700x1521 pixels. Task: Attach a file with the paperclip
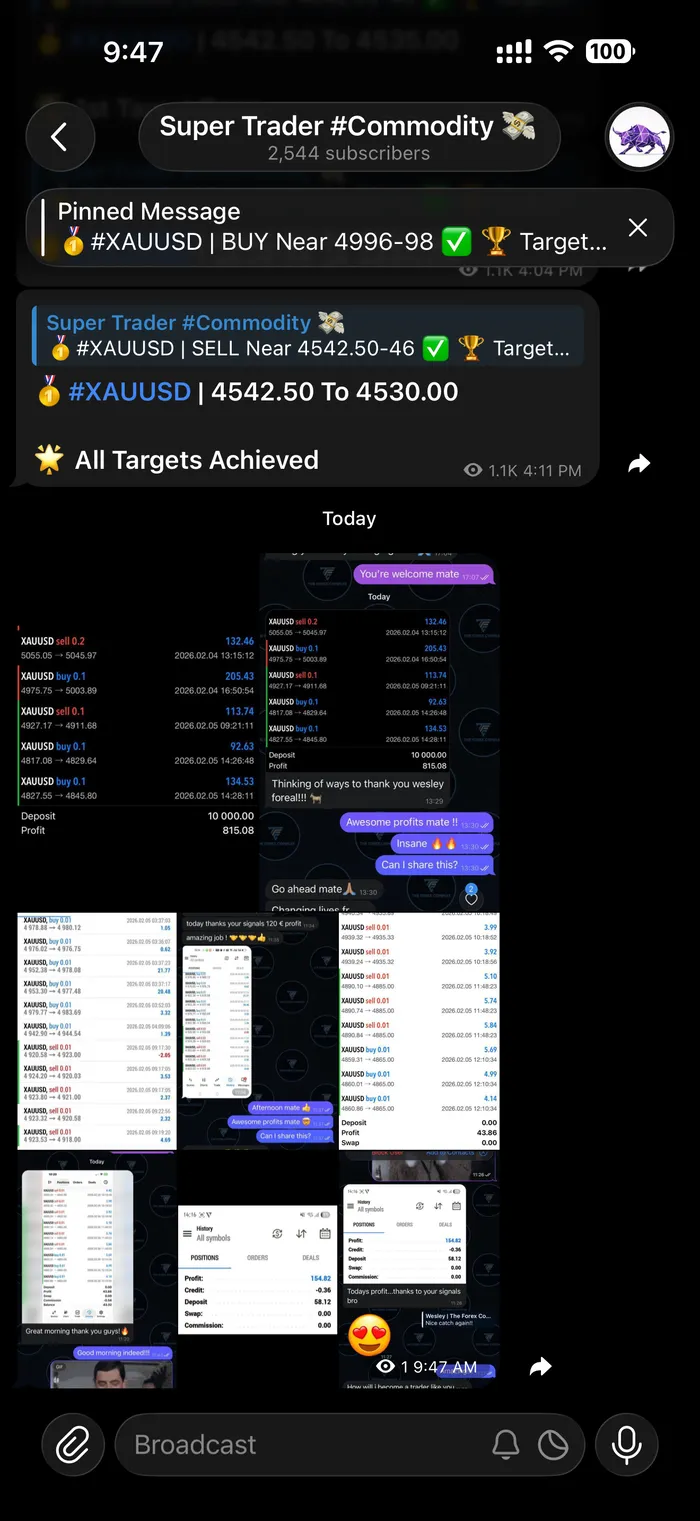(x=73, y=1444)
